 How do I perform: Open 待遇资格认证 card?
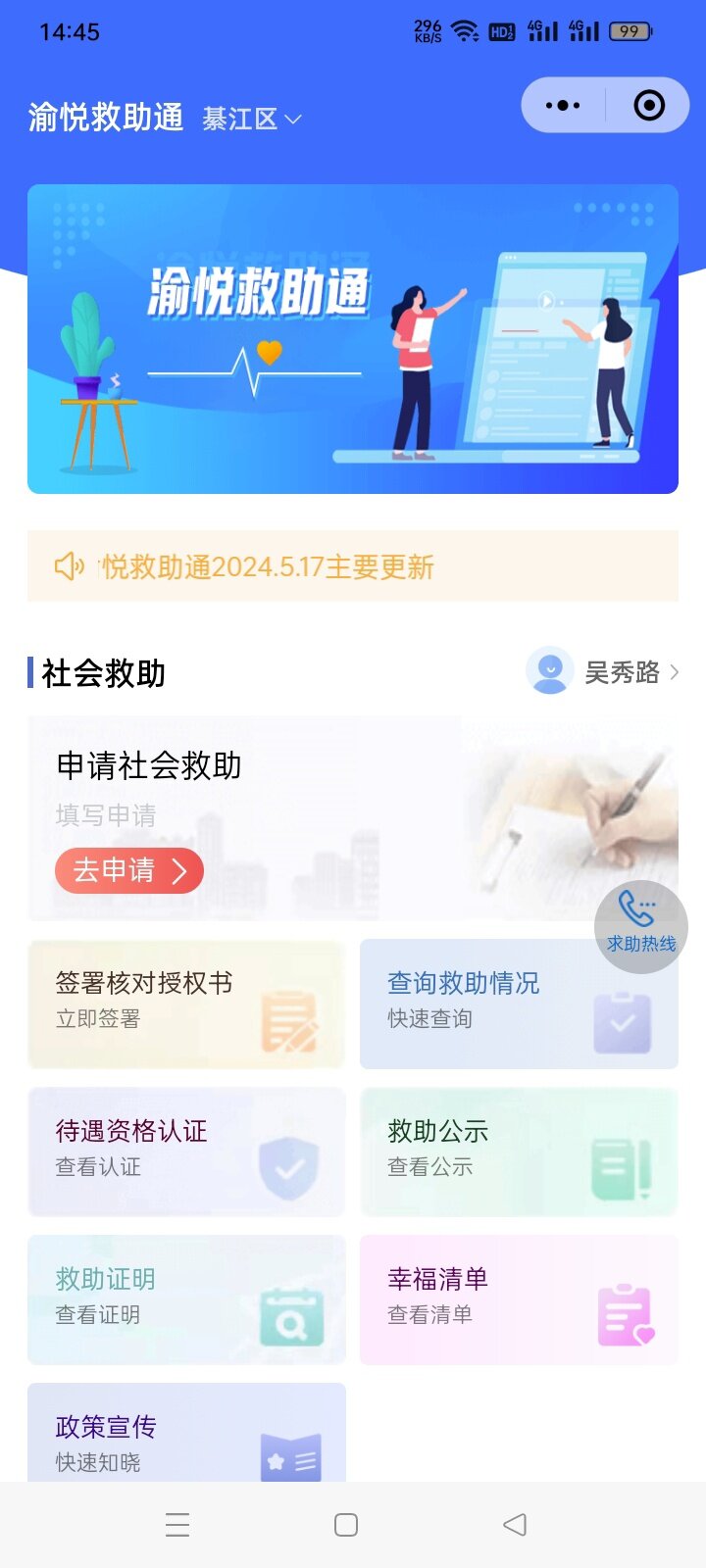(x=186, y=1151)
